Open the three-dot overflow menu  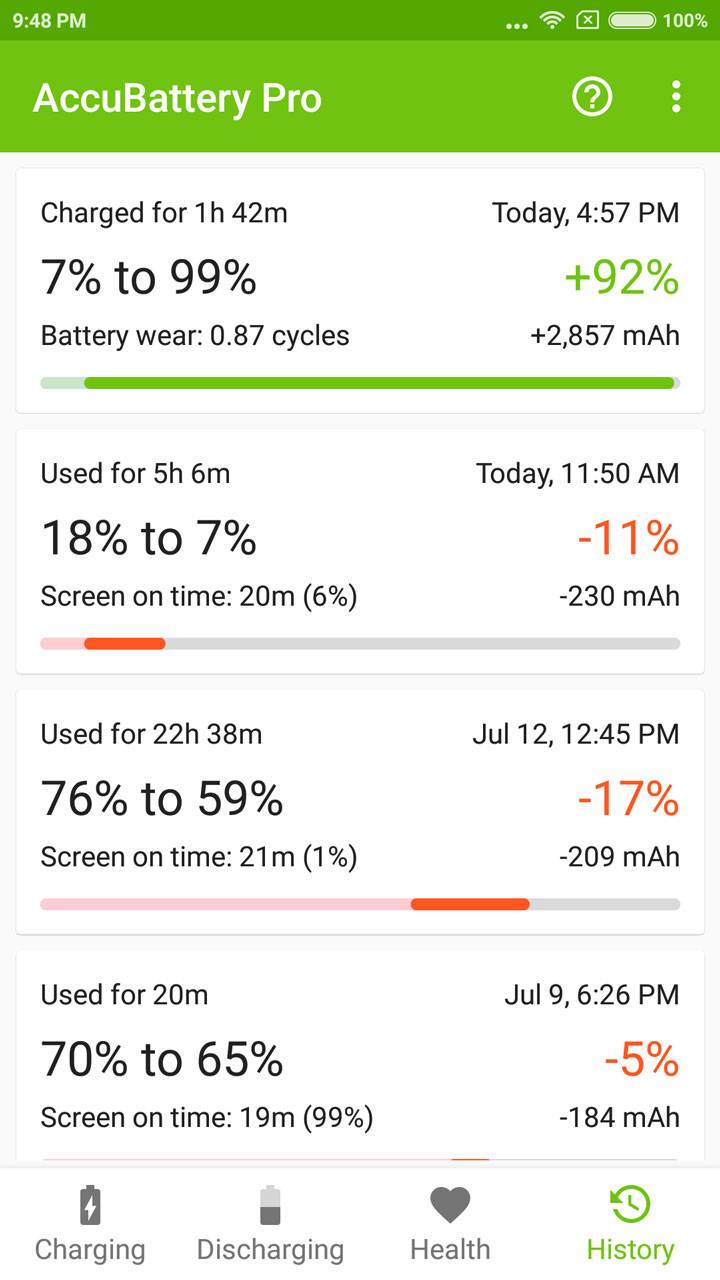[x=676, y=97]
